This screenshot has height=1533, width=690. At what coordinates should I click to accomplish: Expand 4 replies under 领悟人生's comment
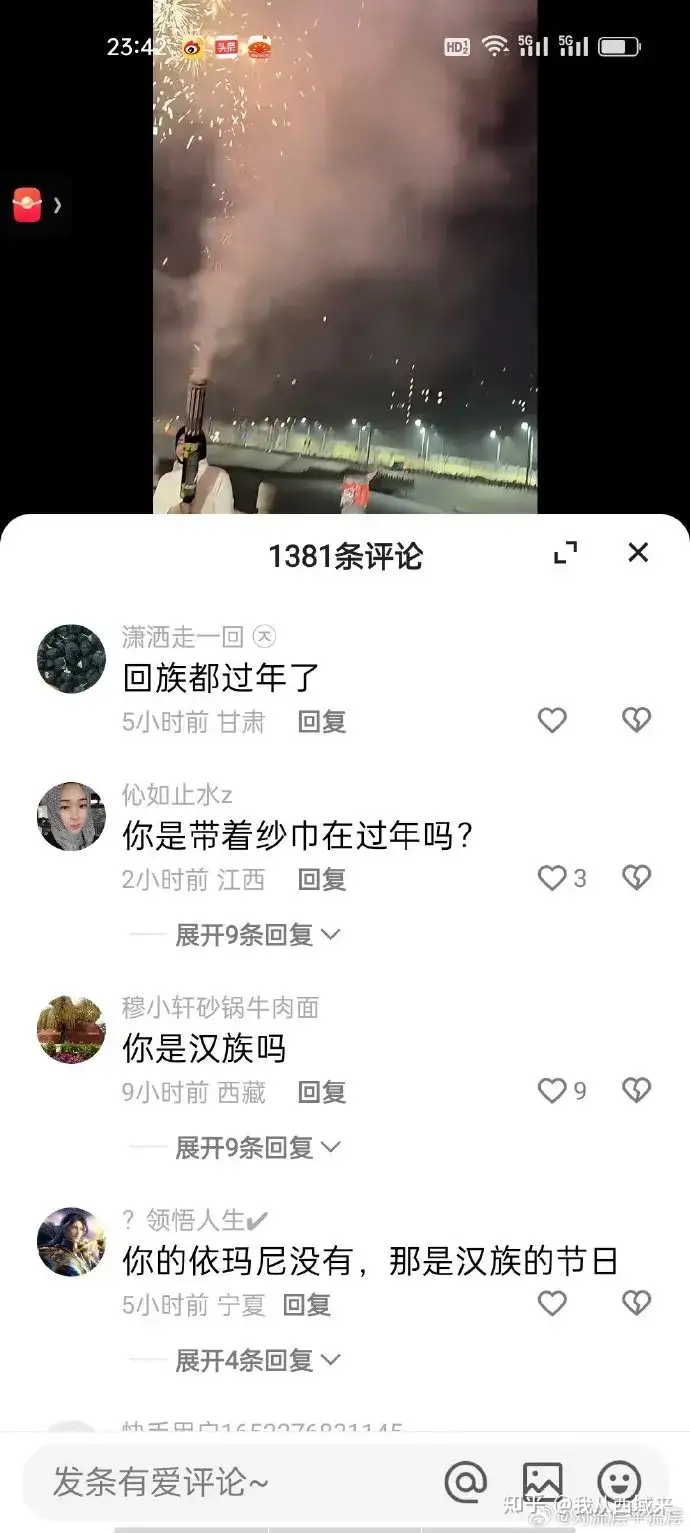click(x=258, y=1360)
